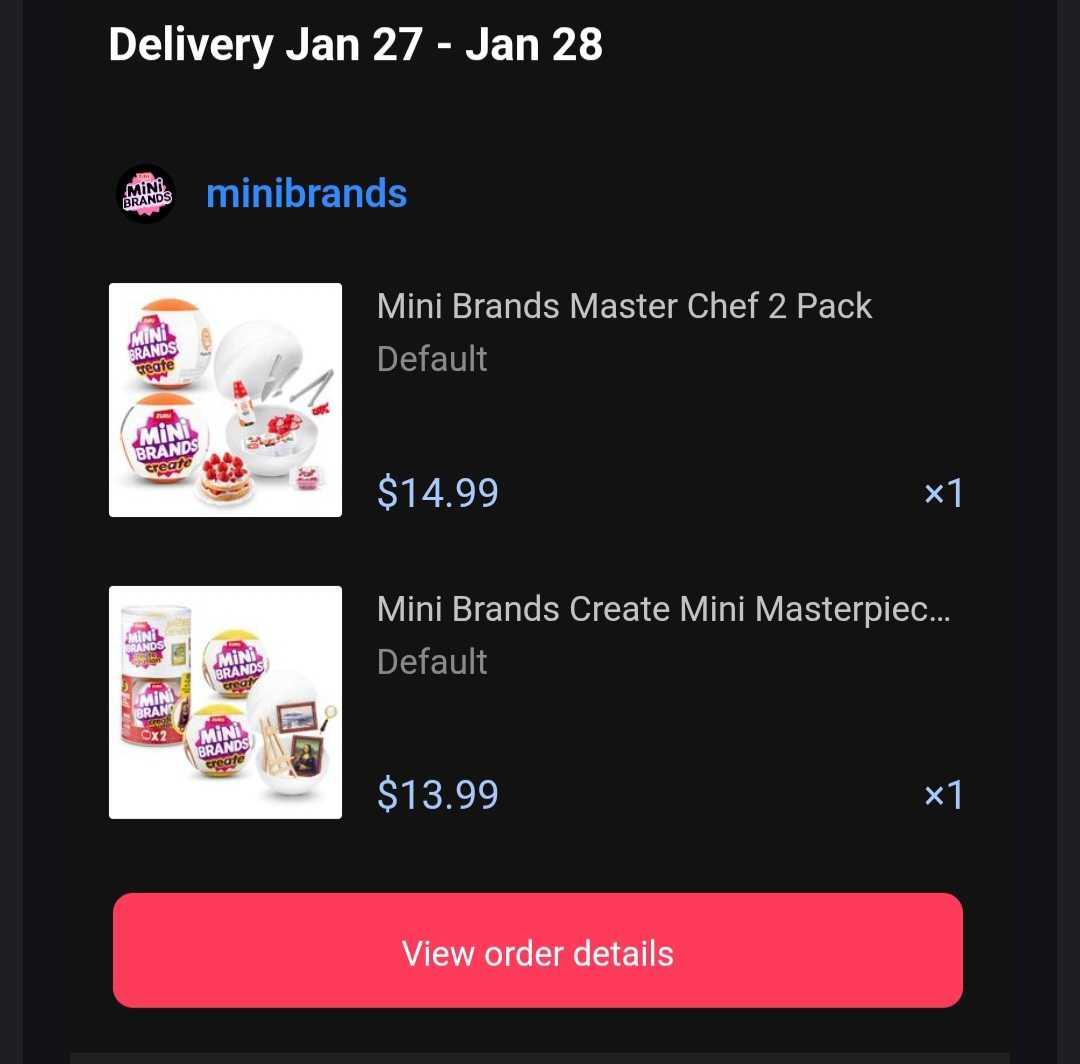The image size is (1080, 1064).
Task: Open the Mini Brands Create Mini Masterpiece item
Action: 662,610
